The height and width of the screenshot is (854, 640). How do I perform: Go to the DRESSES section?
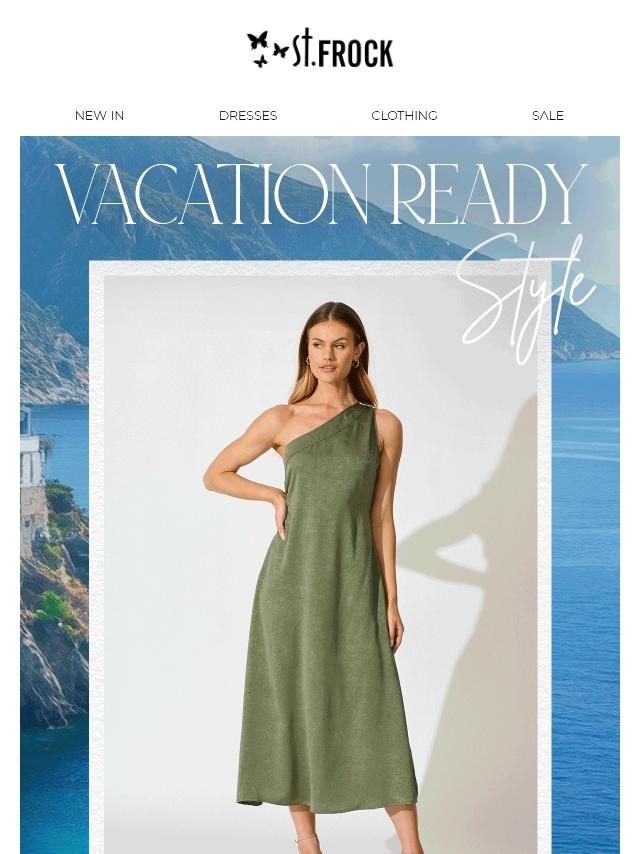click(248, 116)
